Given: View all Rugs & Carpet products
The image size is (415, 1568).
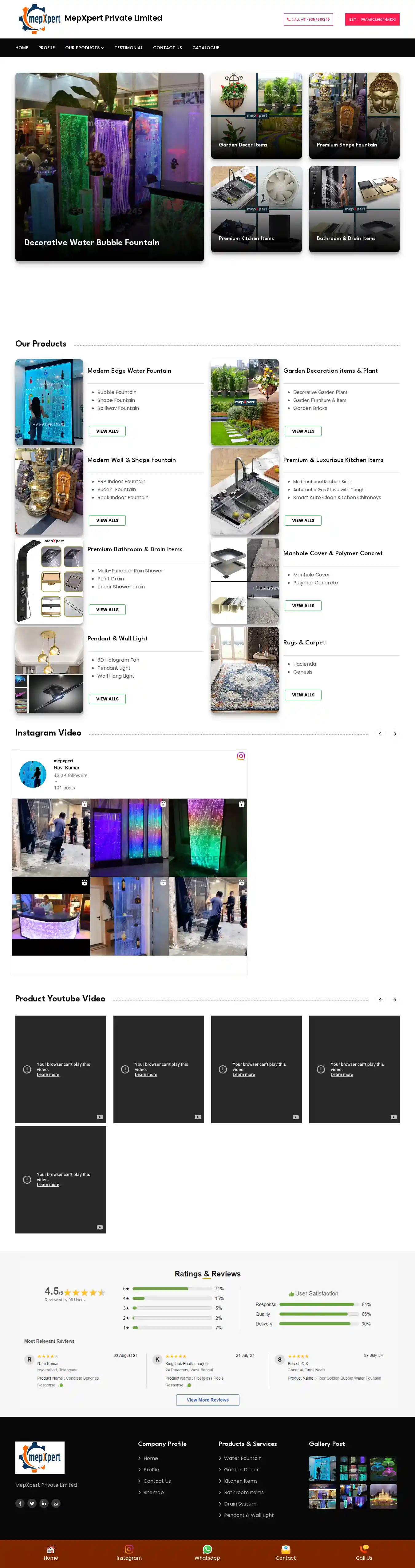Looking at the screenshot, I should (302, 695).
